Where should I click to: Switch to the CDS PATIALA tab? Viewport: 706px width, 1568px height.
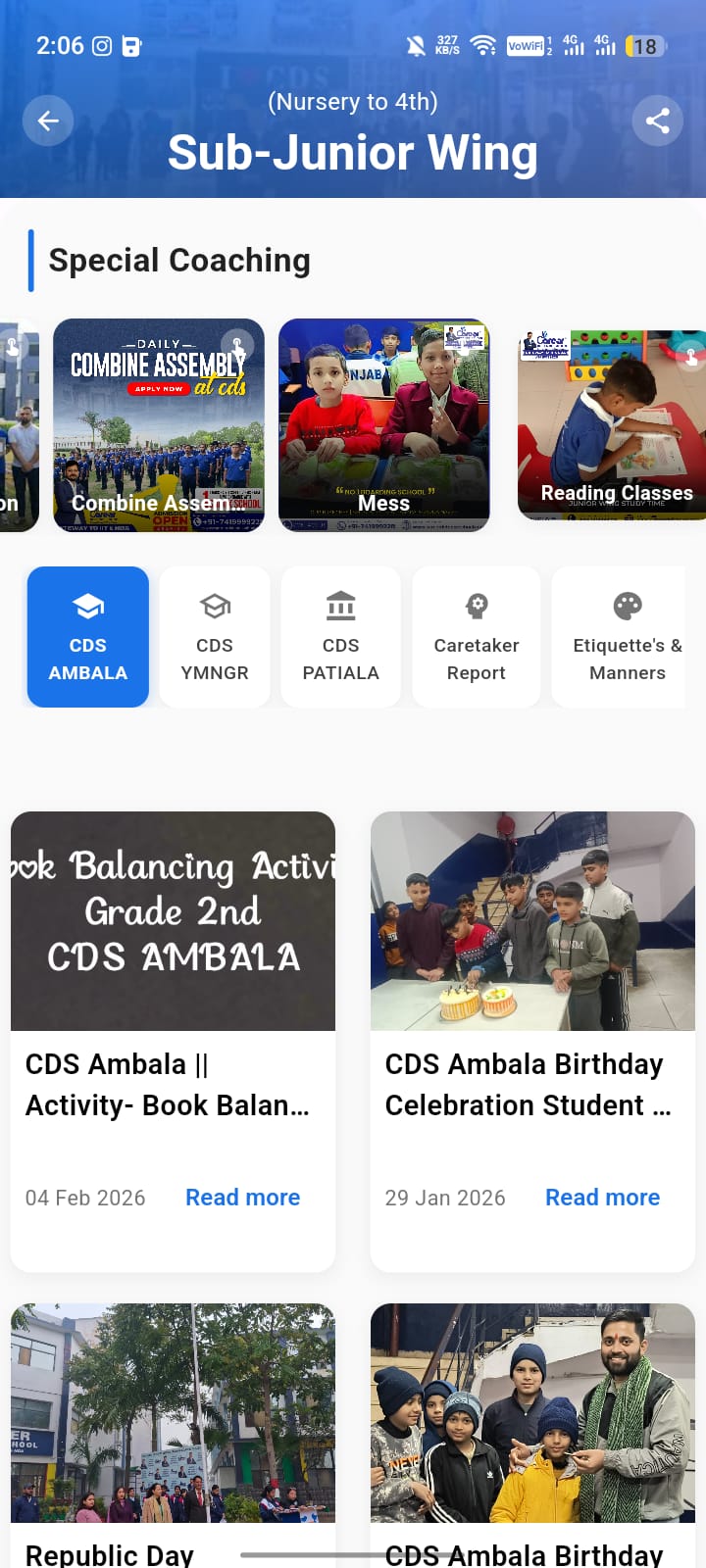coord(340,637)
